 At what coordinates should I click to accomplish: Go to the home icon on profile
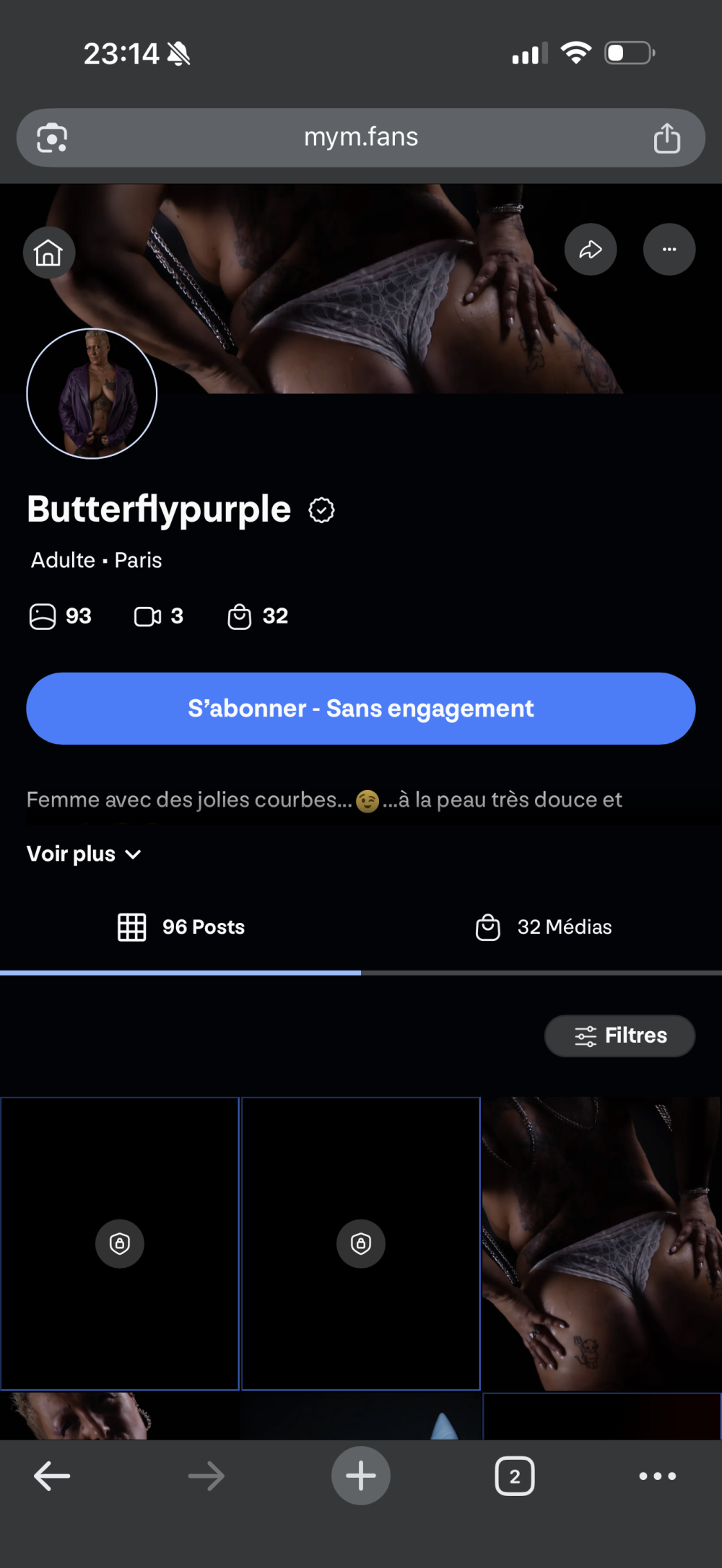coord(49,253)
